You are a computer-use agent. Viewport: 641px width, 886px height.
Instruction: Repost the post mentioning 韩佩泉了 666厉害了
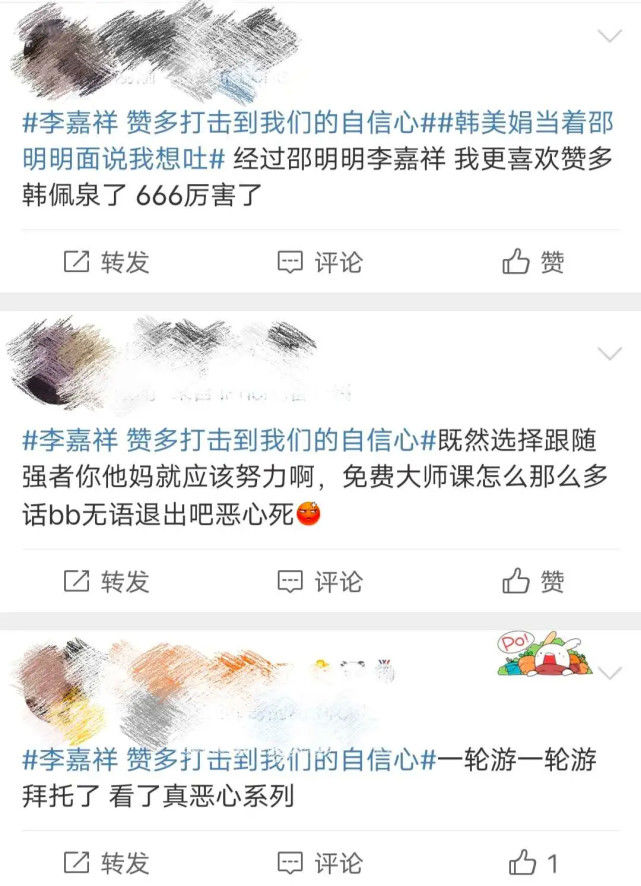[106, 262]
